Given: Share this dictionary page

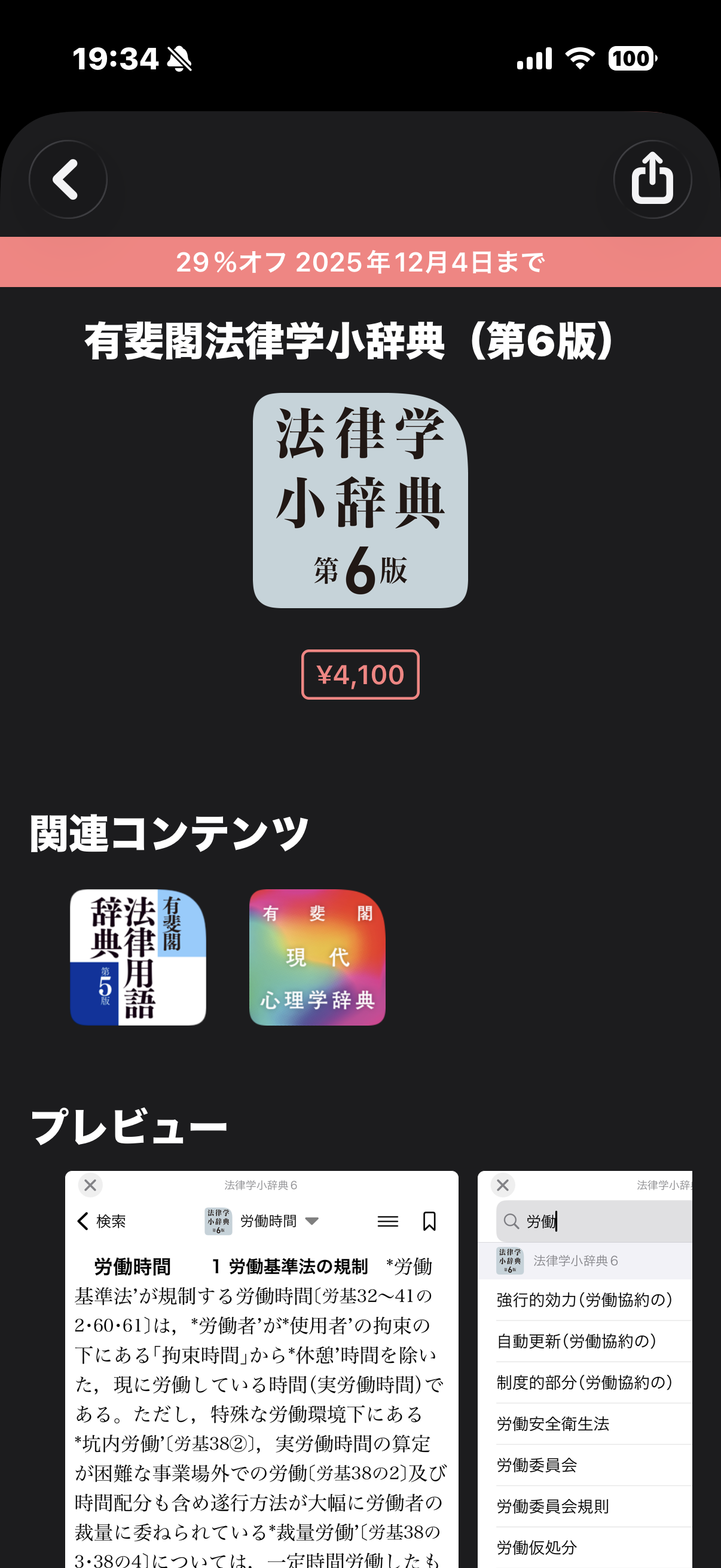Looking at the screenshot, I should click(652, 179).
